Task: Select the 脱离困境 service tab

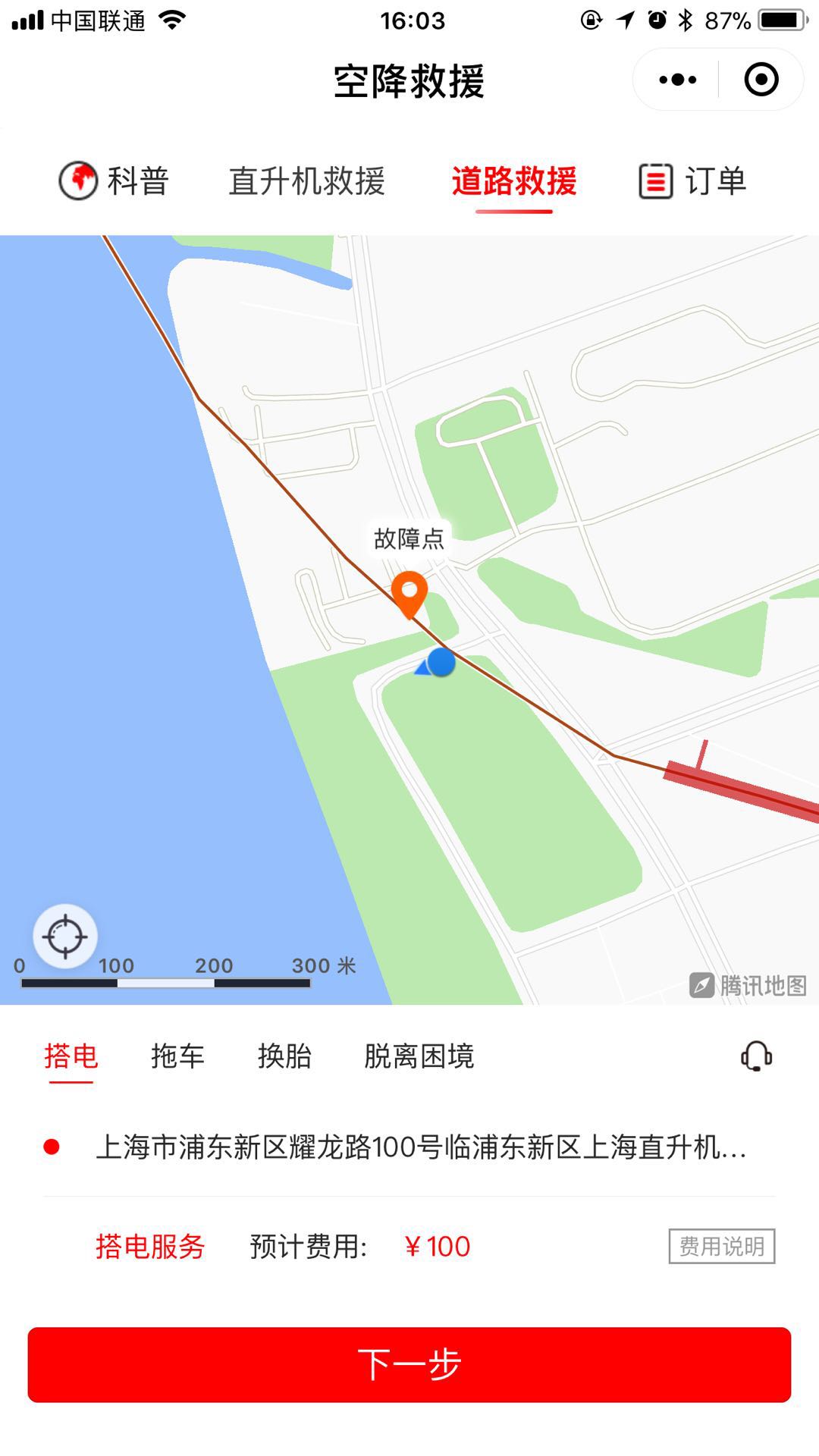Action: coord(419,1056)
